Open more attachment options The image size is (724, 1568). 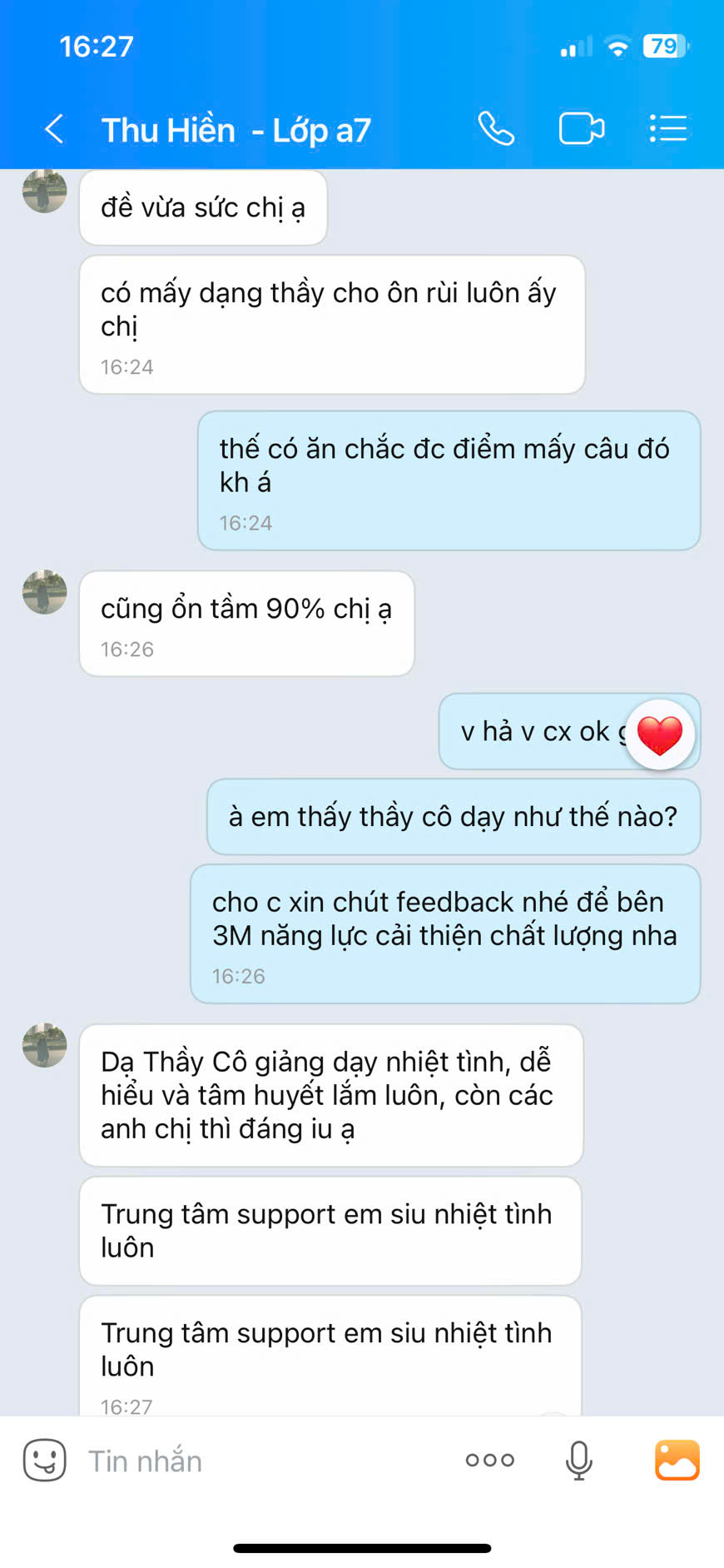(490, 1460)
